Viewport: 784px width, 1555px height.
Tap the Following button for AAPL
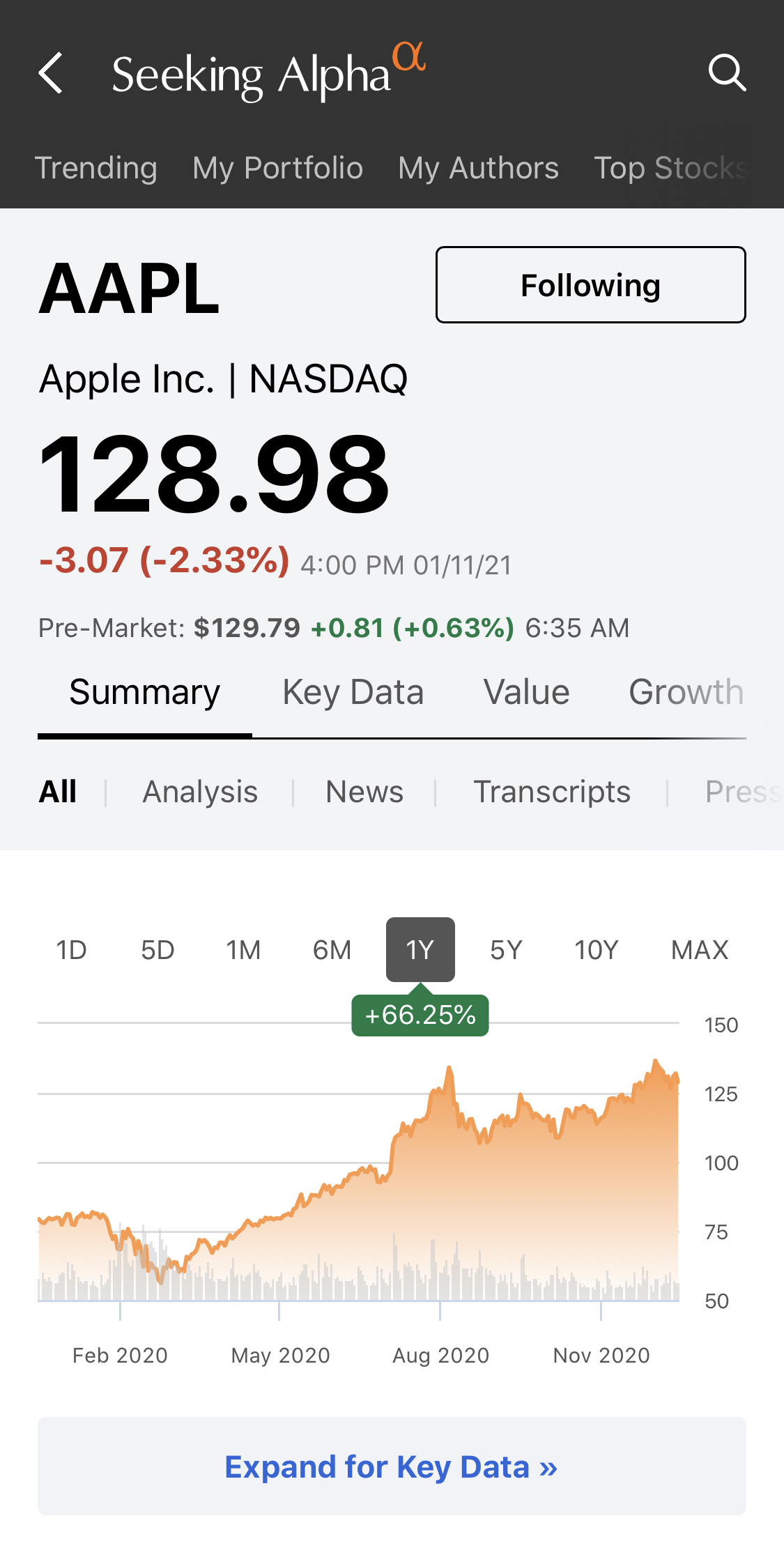[590, 284]
